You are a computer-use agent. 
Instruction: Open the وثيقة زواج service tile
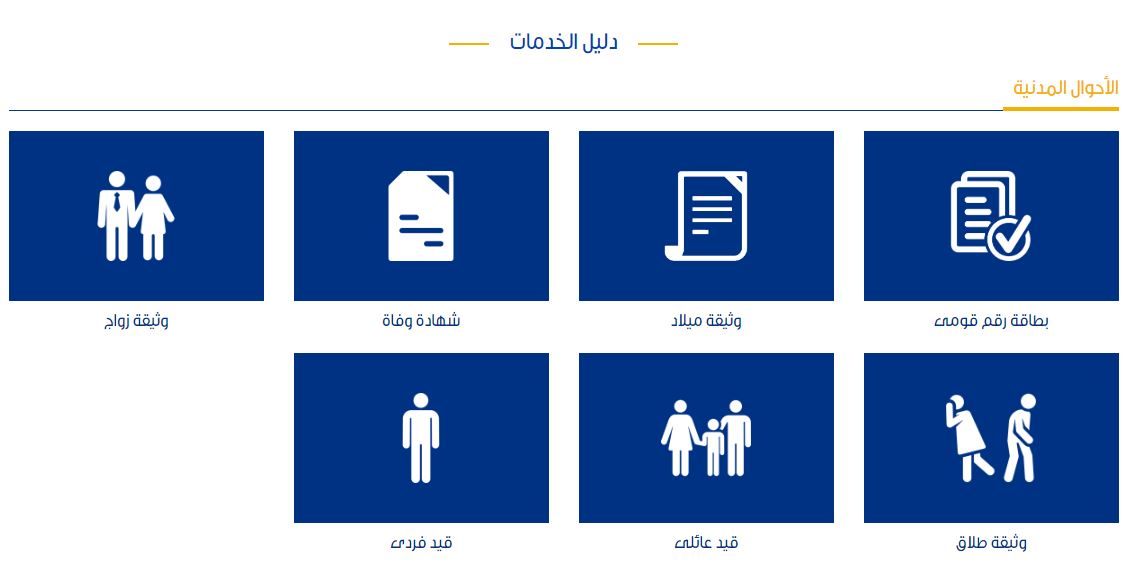[x=136, y=216]
